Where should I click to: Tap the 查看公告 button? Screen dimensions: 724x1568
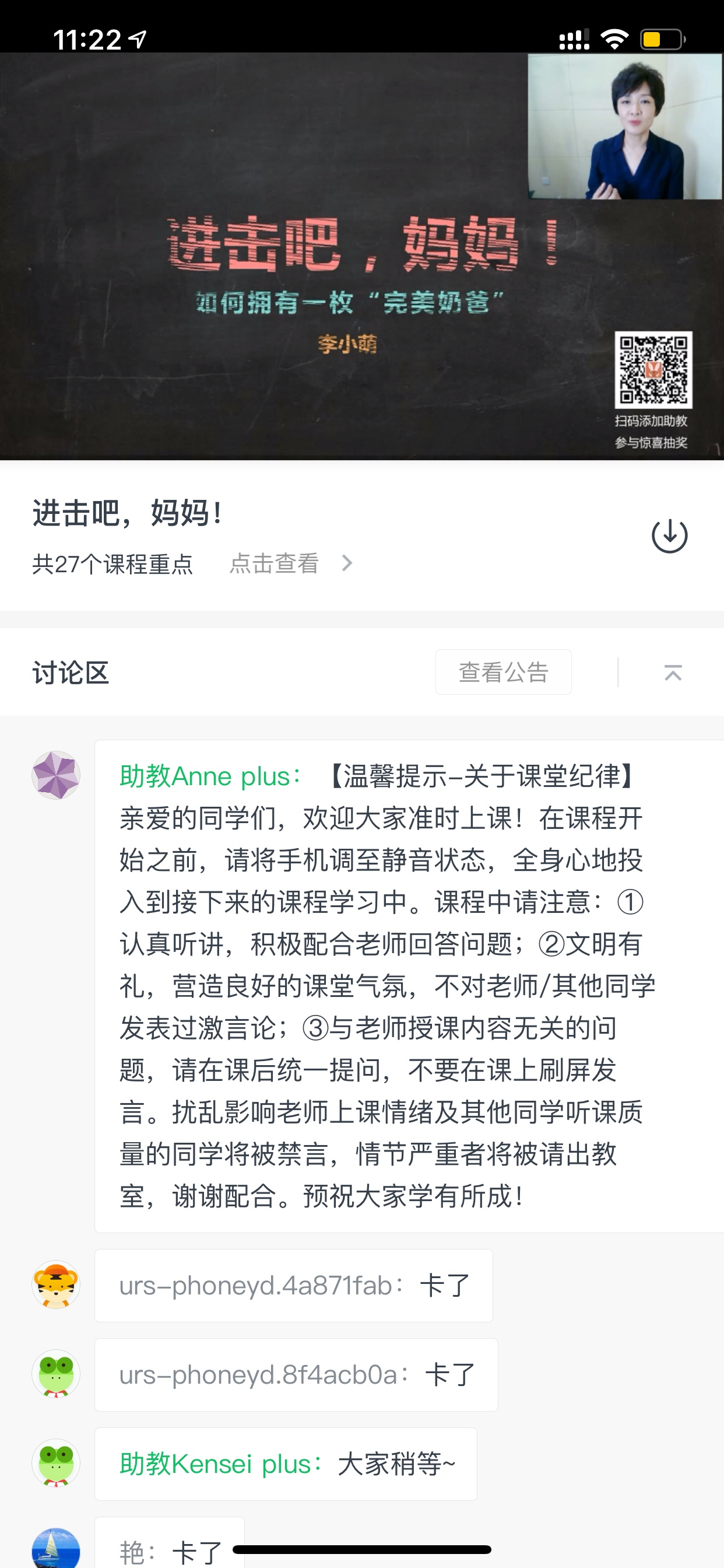[x=503, y=672]
